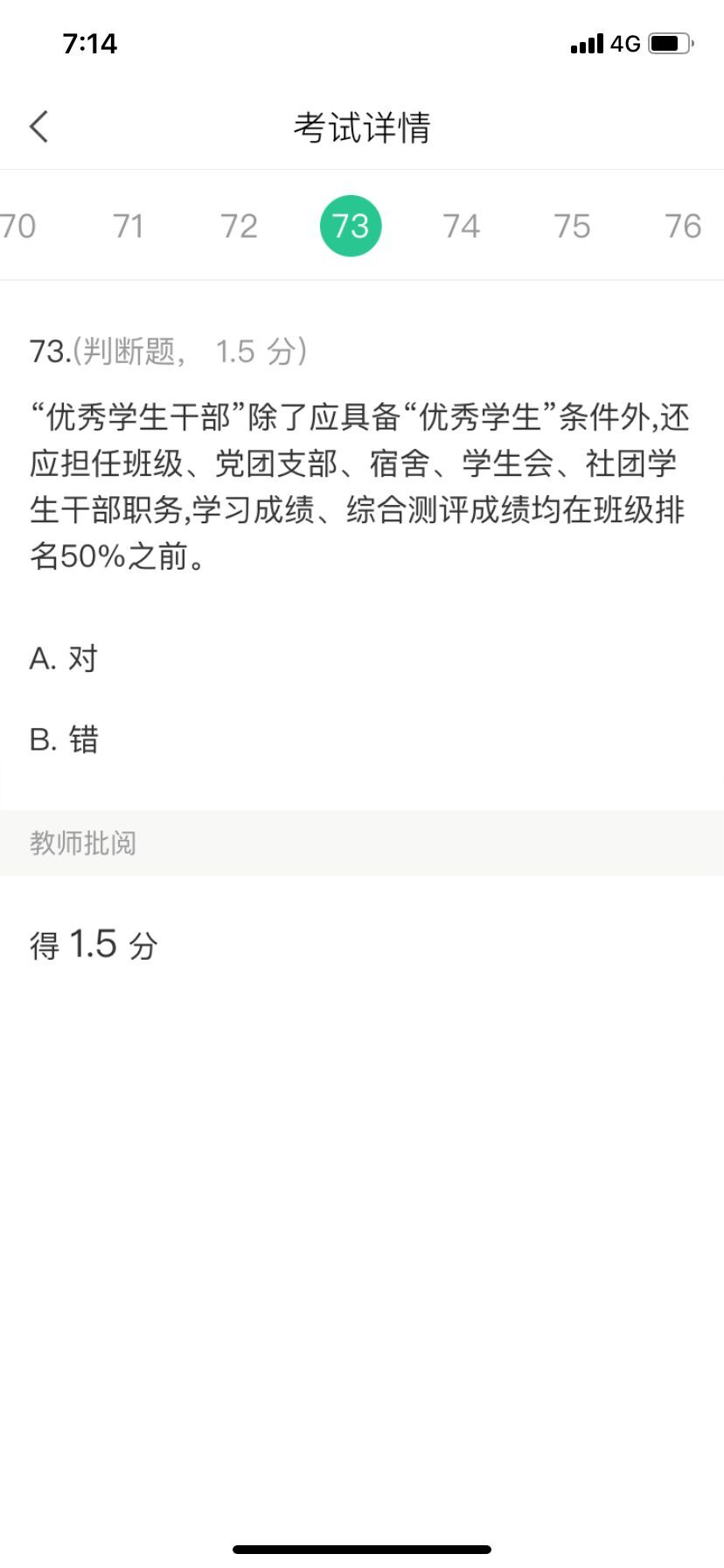Choose answer A. 对
724x1568 pixels.
(x=64, y=659)
